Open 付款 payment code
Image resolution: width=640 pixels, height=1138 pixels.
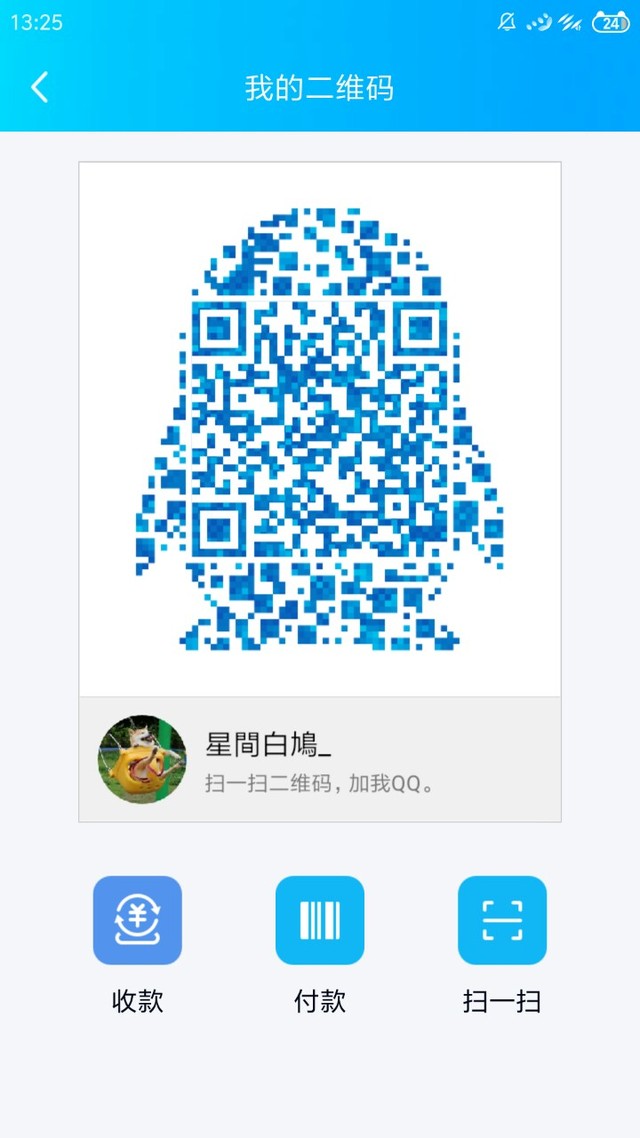(x=320, y=920)
